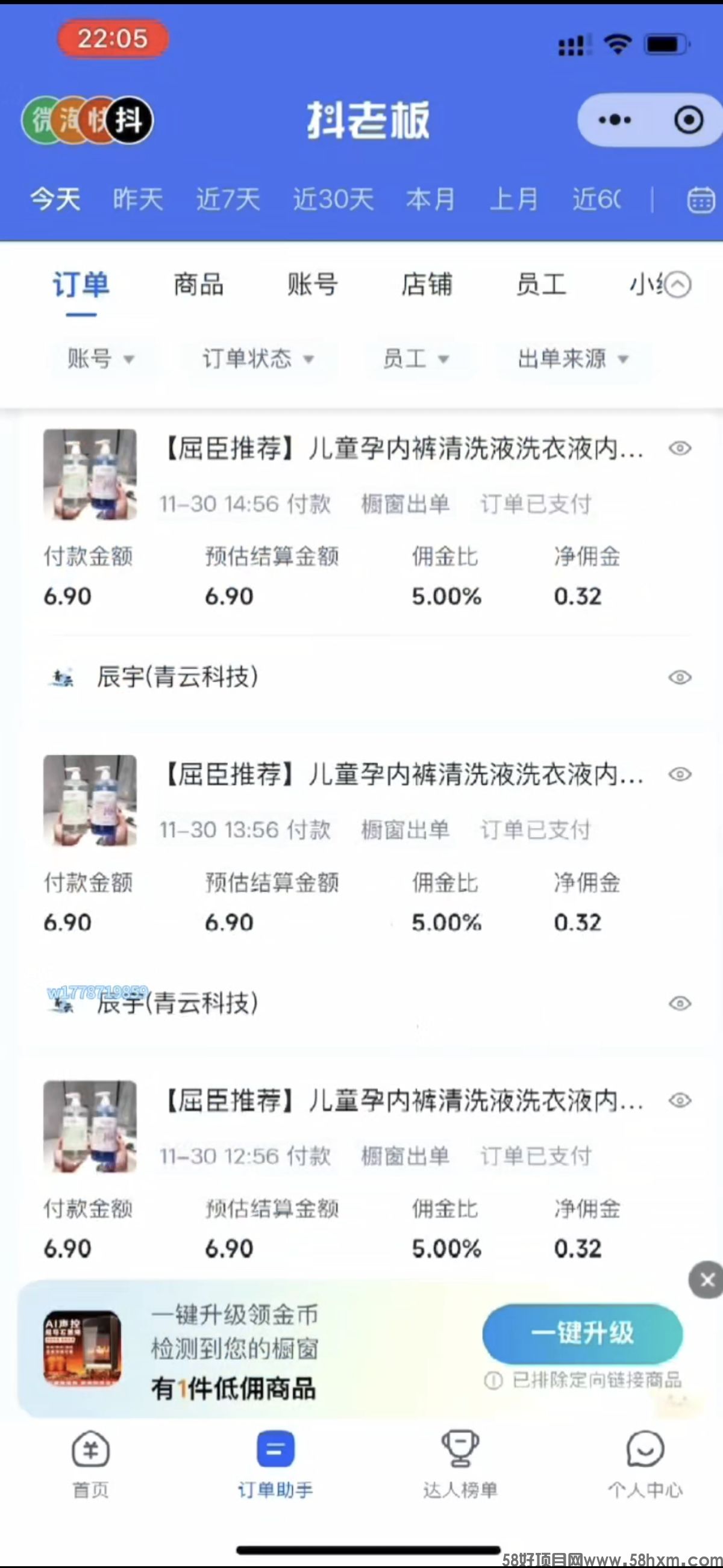Viewport: 723px width, 1568px height.
Task: Switch to the 账号 tab
Action: tap(313, 284)
